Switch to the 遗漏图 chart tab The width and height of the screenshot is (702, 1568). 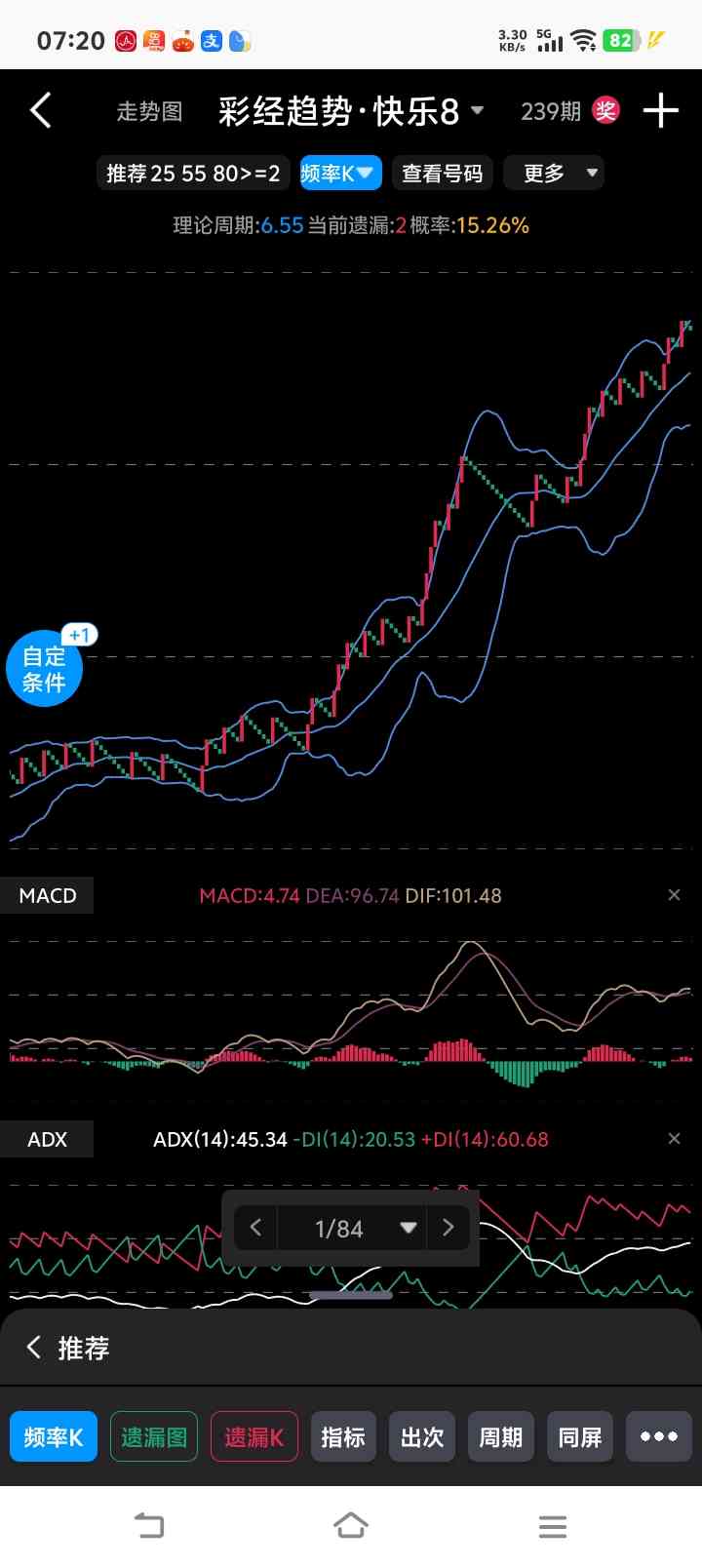click(x=154, y=1436)
